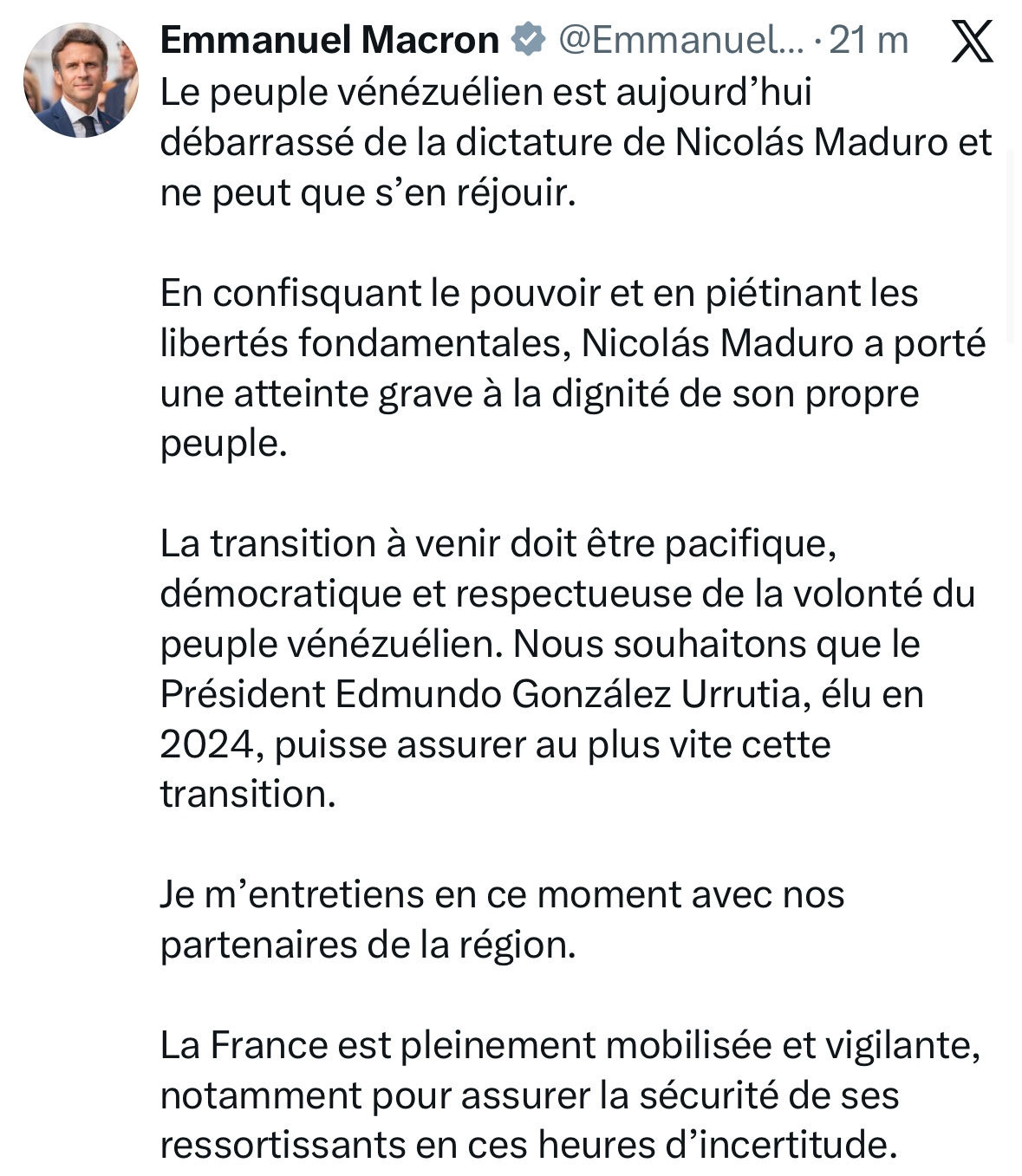Tap the X logo on the post
The height and width of the screenshot is (1176, 1022).
(972, 42)
